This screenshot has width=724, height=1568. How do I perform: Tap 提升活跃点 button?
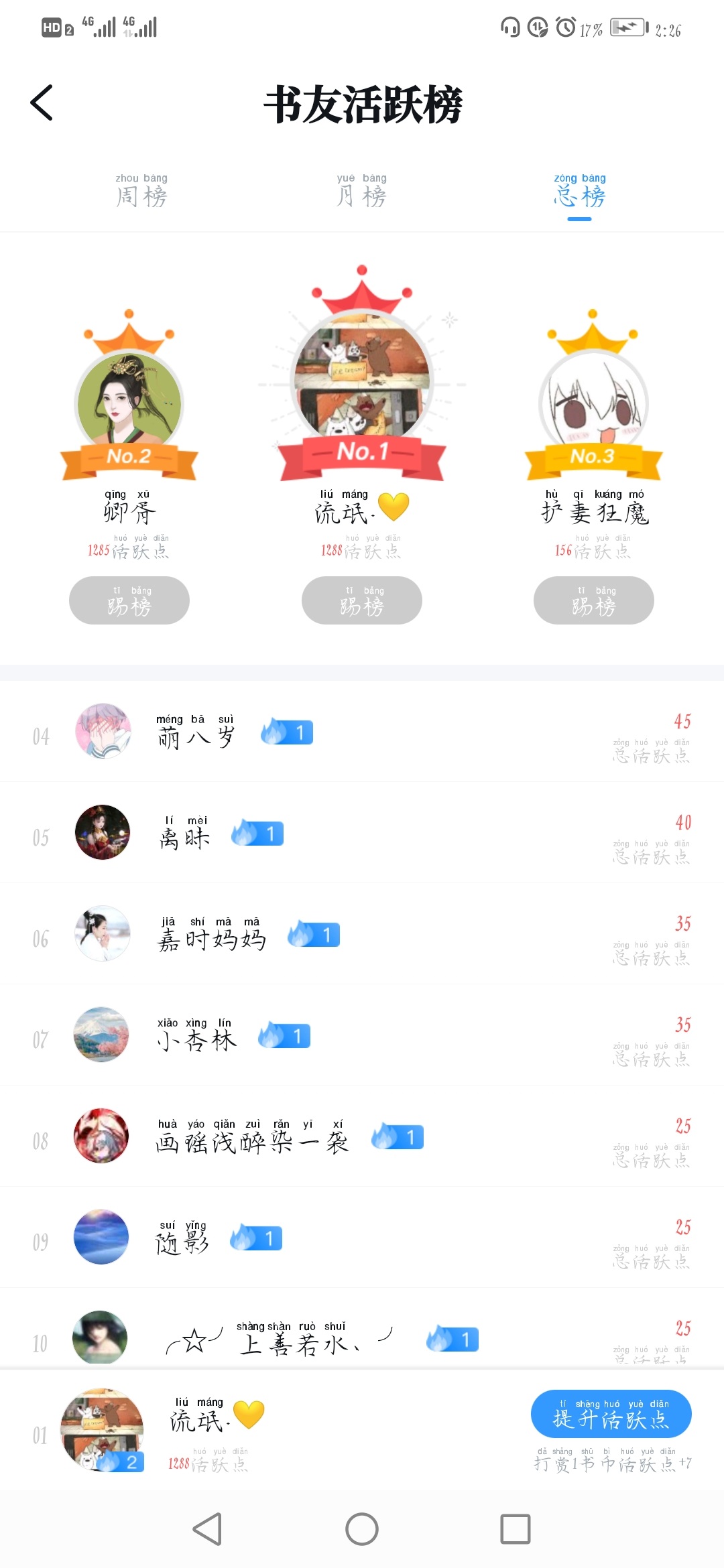611,1414
